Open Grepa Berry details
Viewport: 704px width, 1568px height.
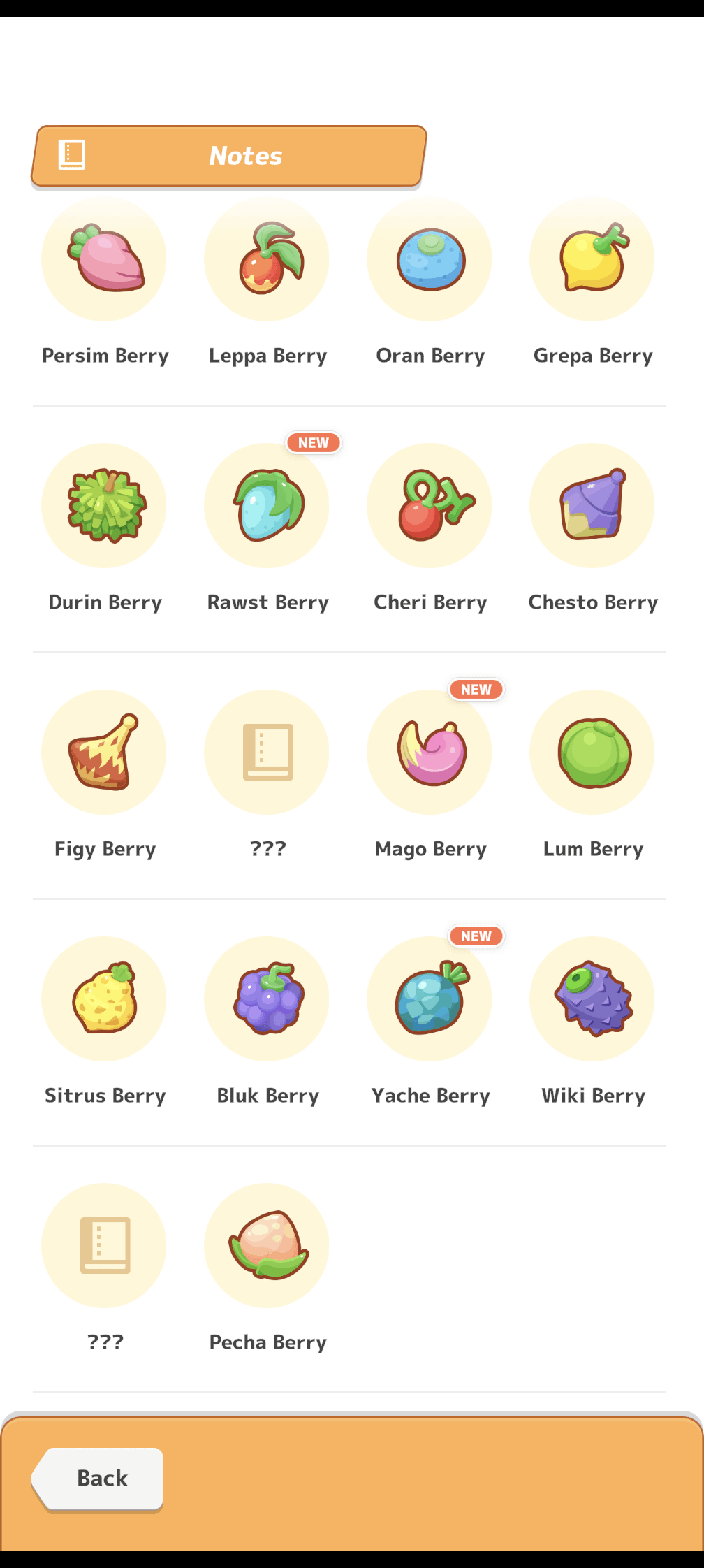(592, 260)
